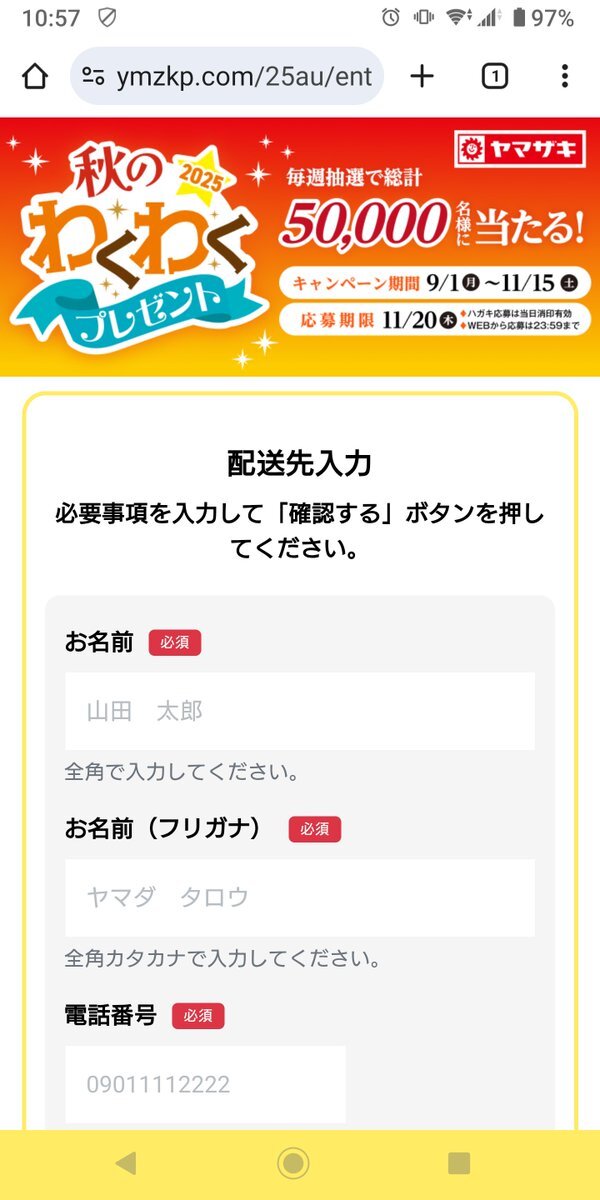This screenshot has width=600, height=1200.
Task: Go to the device home screen
Action: [x=292, y=1162]
